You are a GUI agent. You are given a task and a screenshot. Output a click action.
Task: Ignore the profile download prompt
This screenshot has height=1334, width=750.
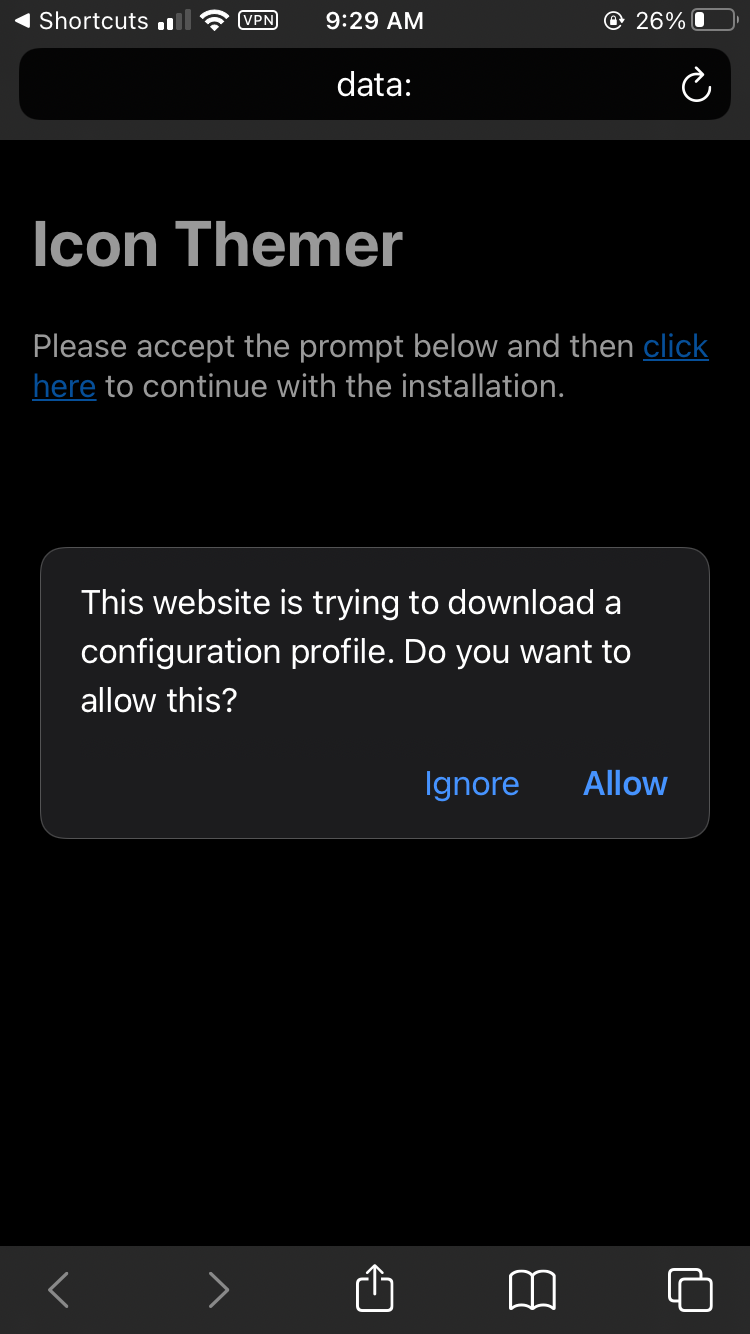(472, 784)
